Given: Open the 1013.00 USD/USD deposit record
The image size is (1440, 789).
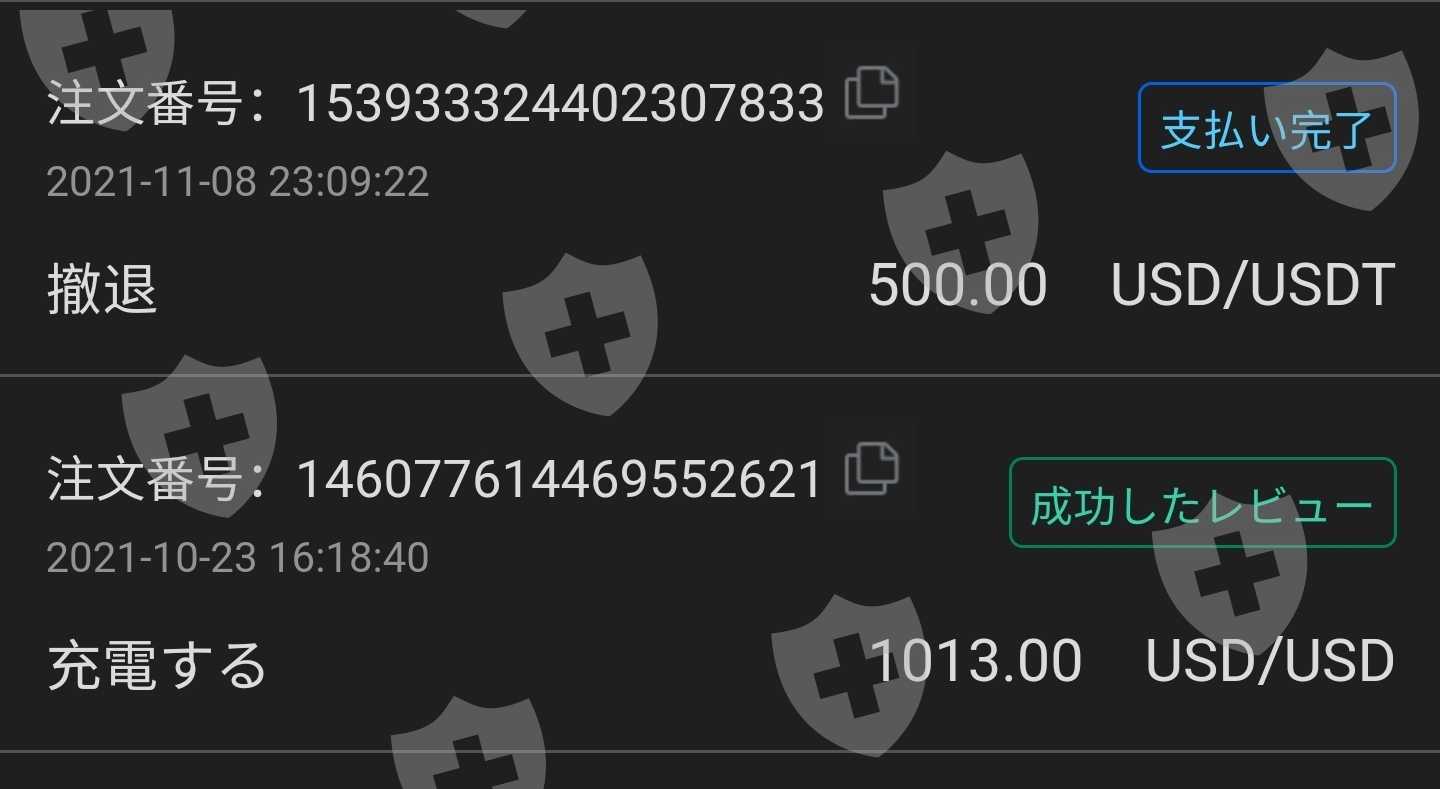Looking at the screenshot, I should (x=720, y=563).
